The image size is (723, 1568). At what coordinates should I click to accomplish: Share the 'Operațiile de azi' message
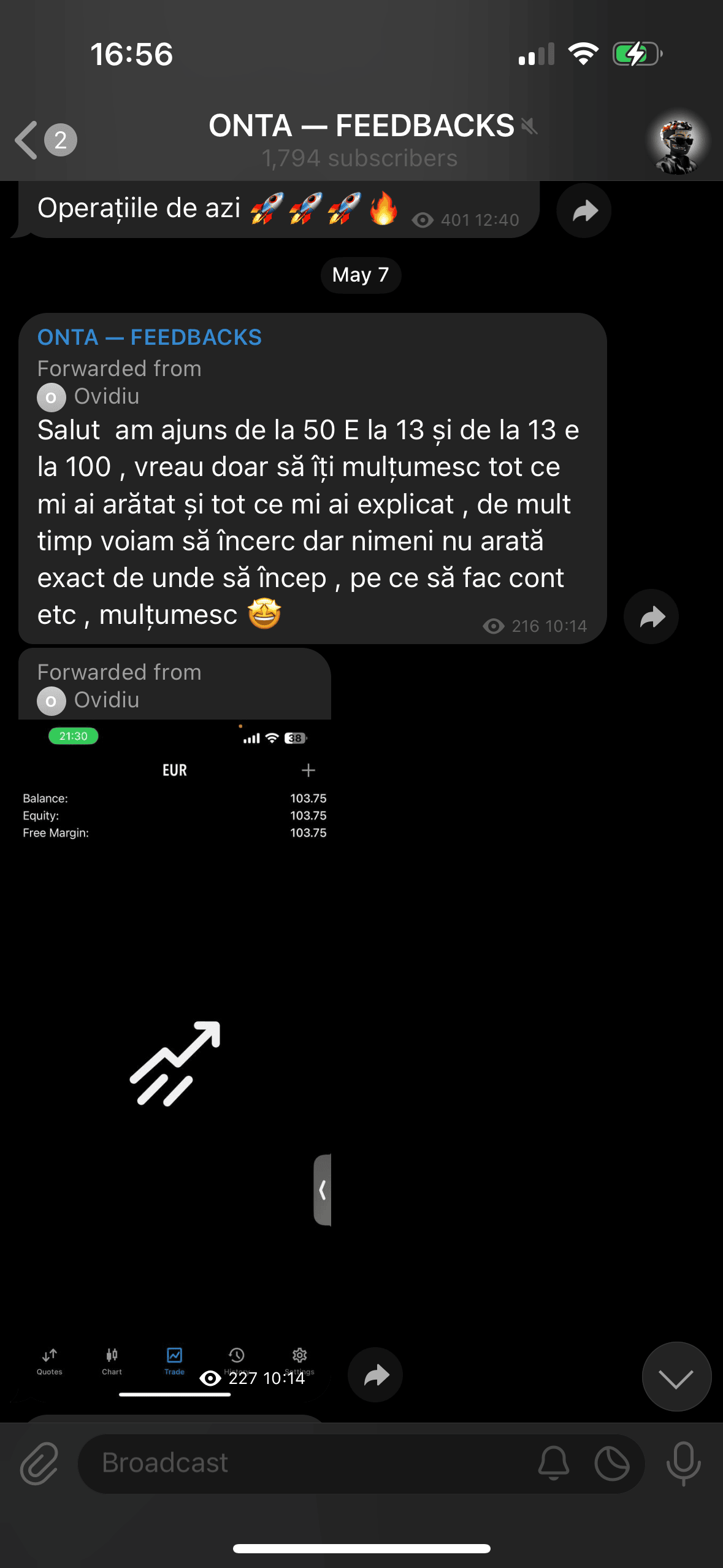tap(584, 211)
